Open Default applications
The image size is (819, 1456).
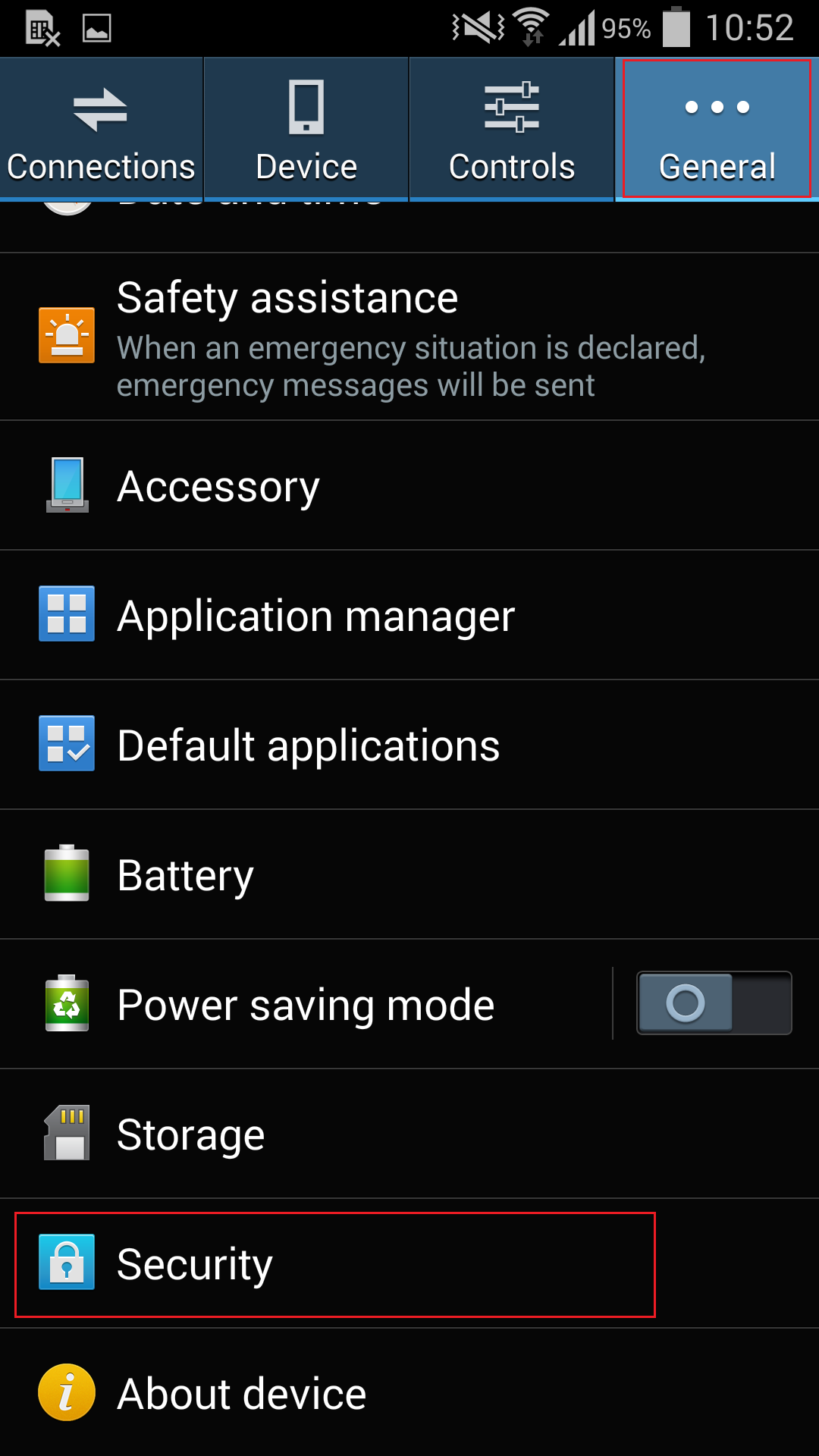[409, 745]
